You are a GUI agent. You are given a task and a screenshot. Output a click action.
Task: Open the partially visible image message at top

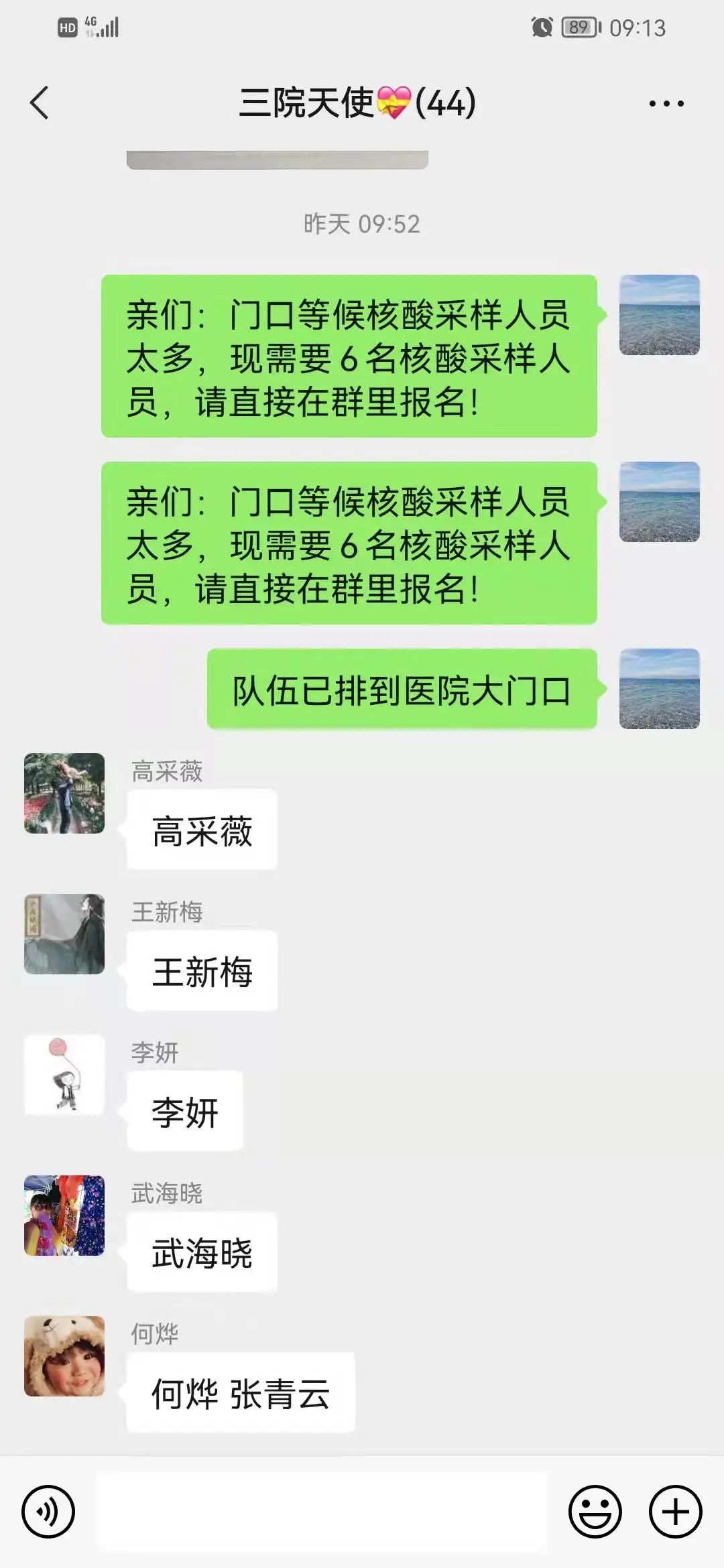(x=277, y=159)
